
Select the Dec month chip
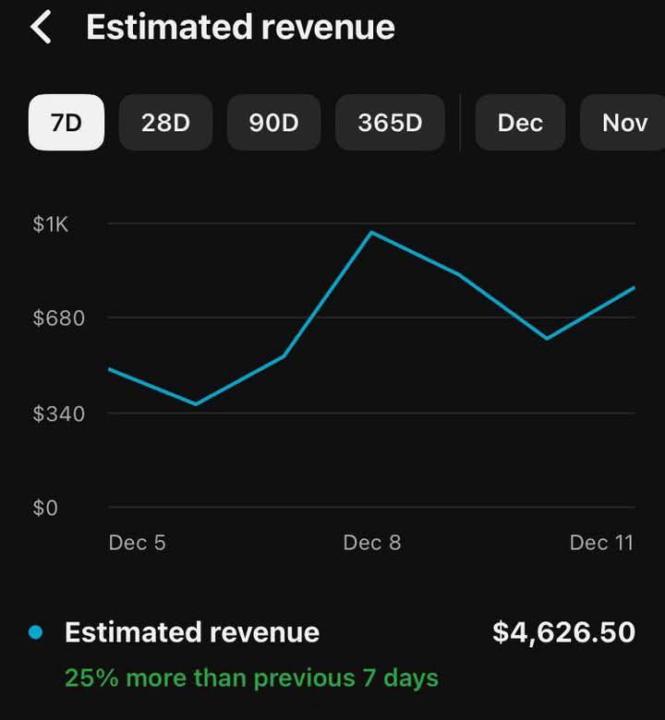[520, 123]
